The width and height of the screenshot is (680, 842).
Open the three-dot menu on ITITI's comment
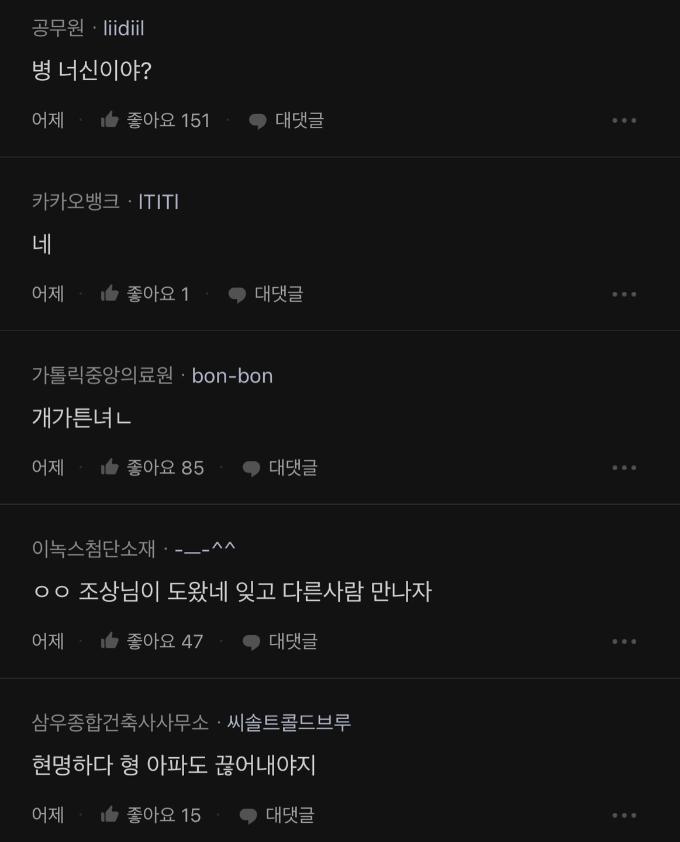(624, 294)
